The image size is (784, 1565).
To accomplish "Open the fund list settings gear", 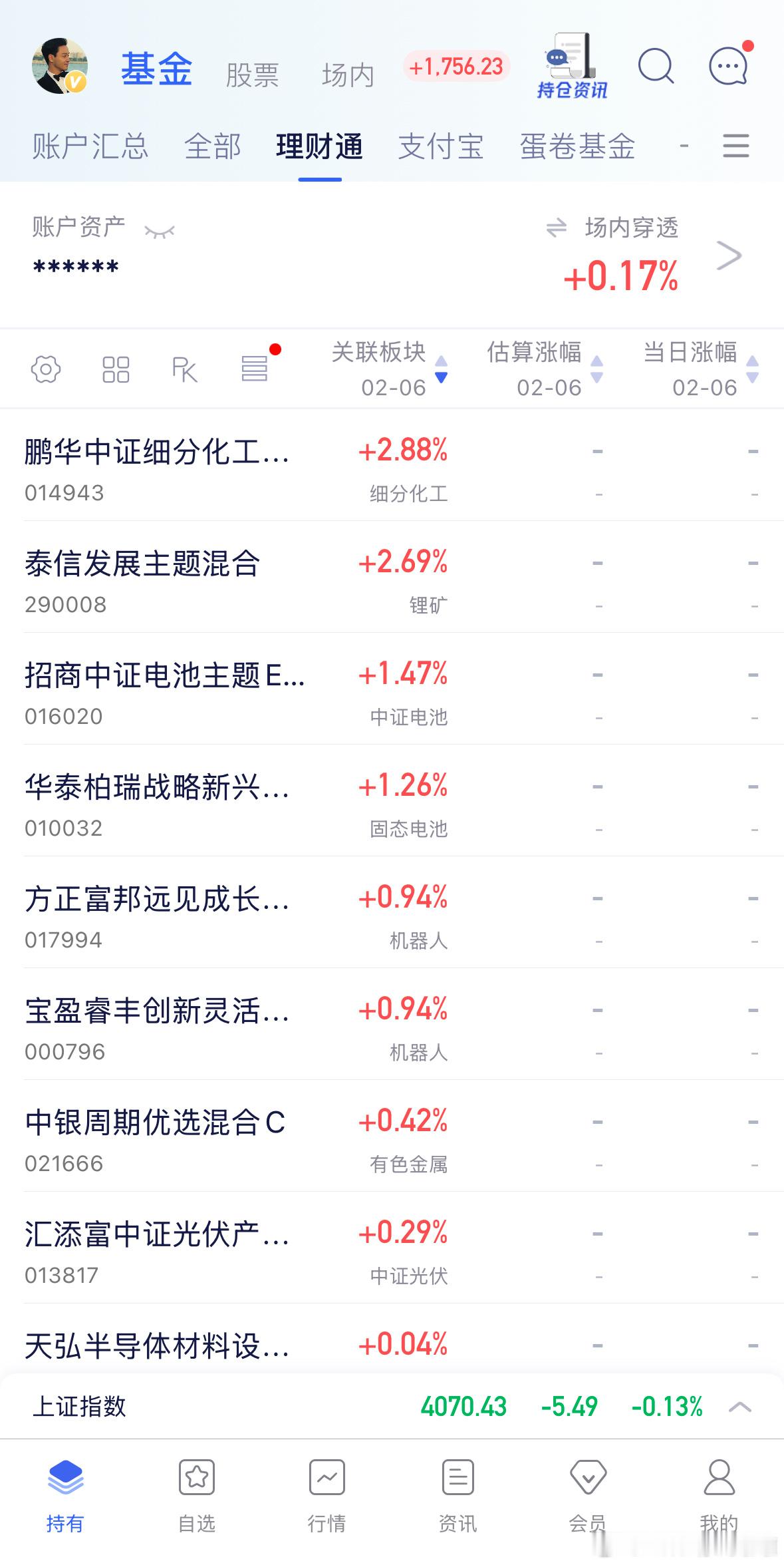I will click(45, 369).
